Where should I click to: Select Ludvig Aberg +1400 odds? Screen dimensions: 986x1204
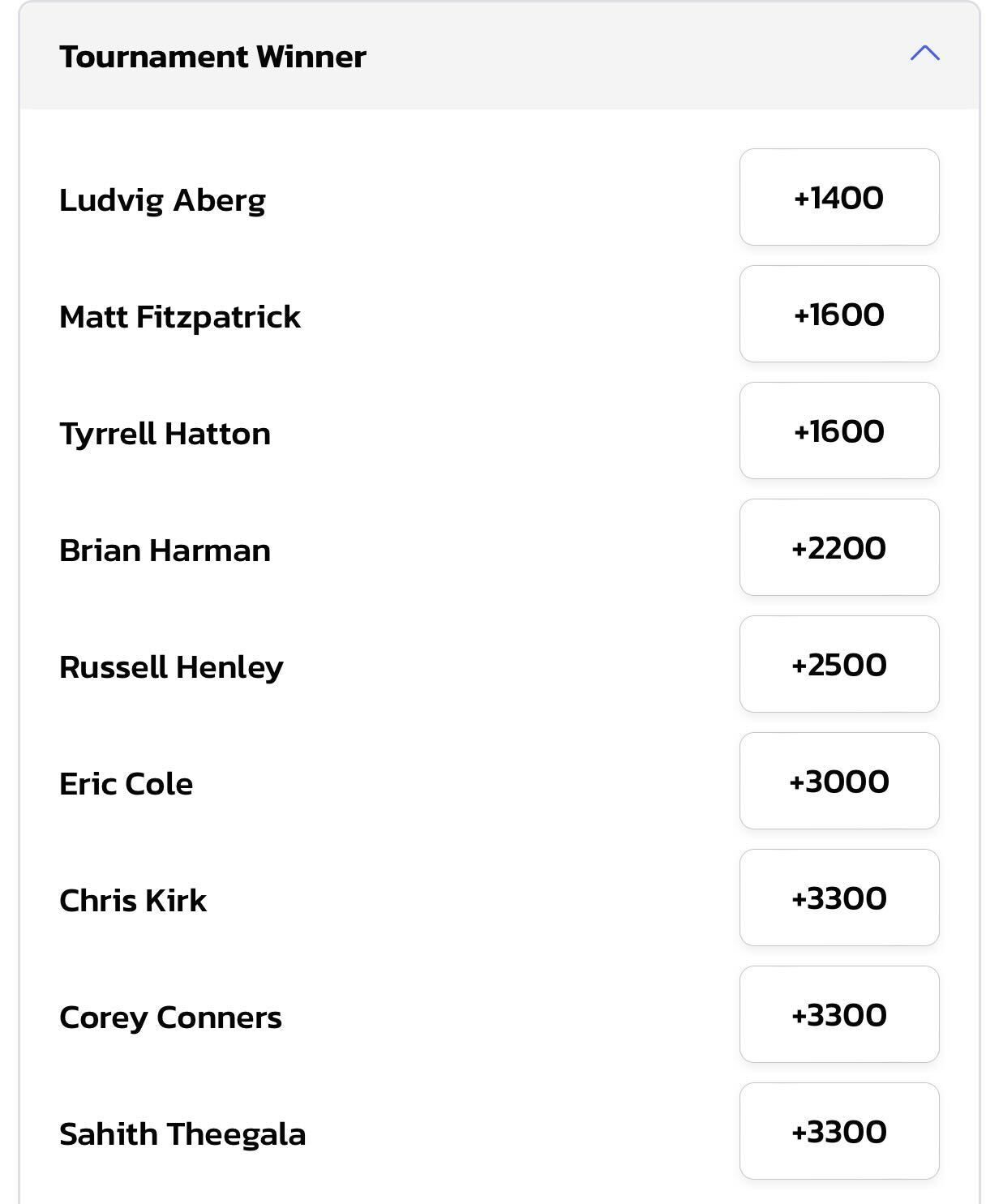pos(839,197)
